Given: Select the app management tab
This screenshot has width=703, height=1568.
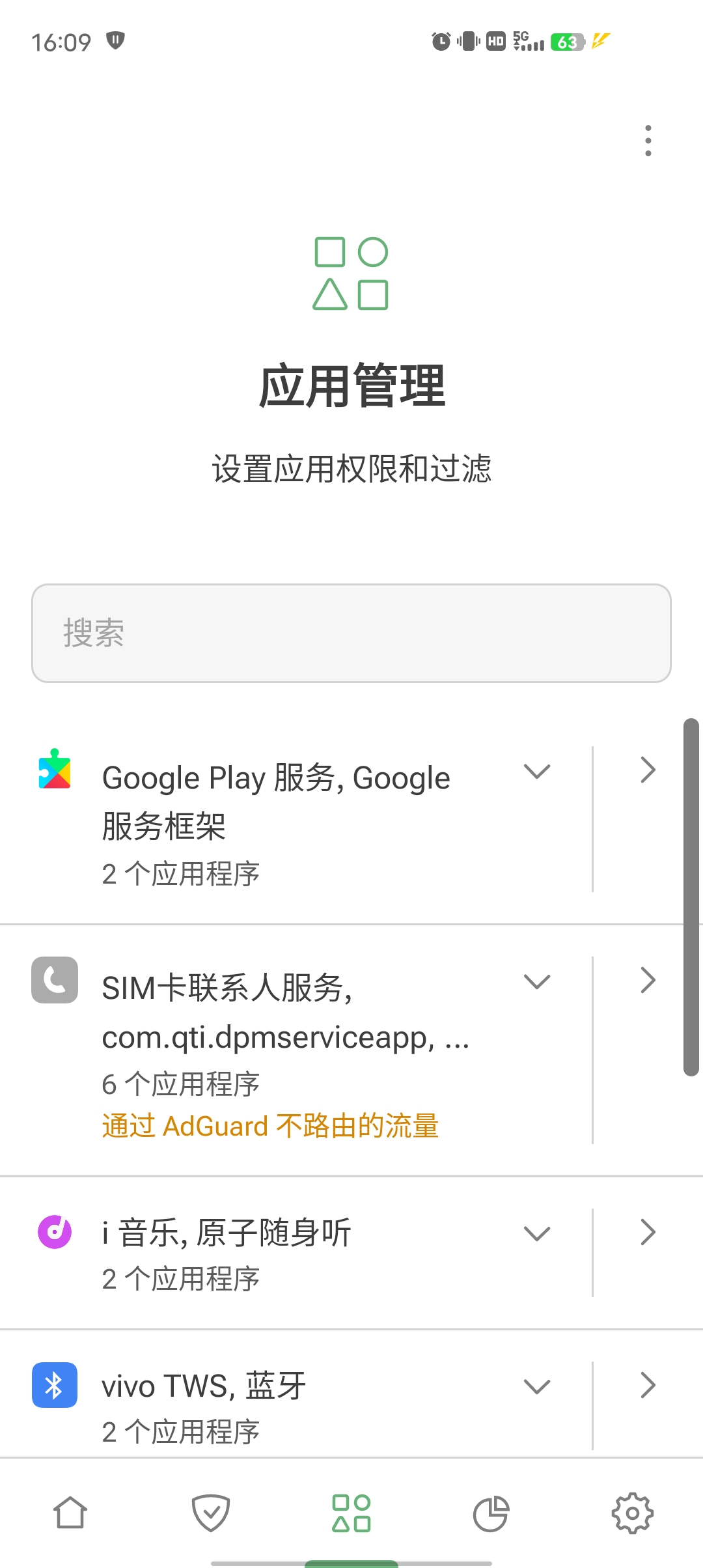Looking at the screenshot, I should click(351, 1513).
